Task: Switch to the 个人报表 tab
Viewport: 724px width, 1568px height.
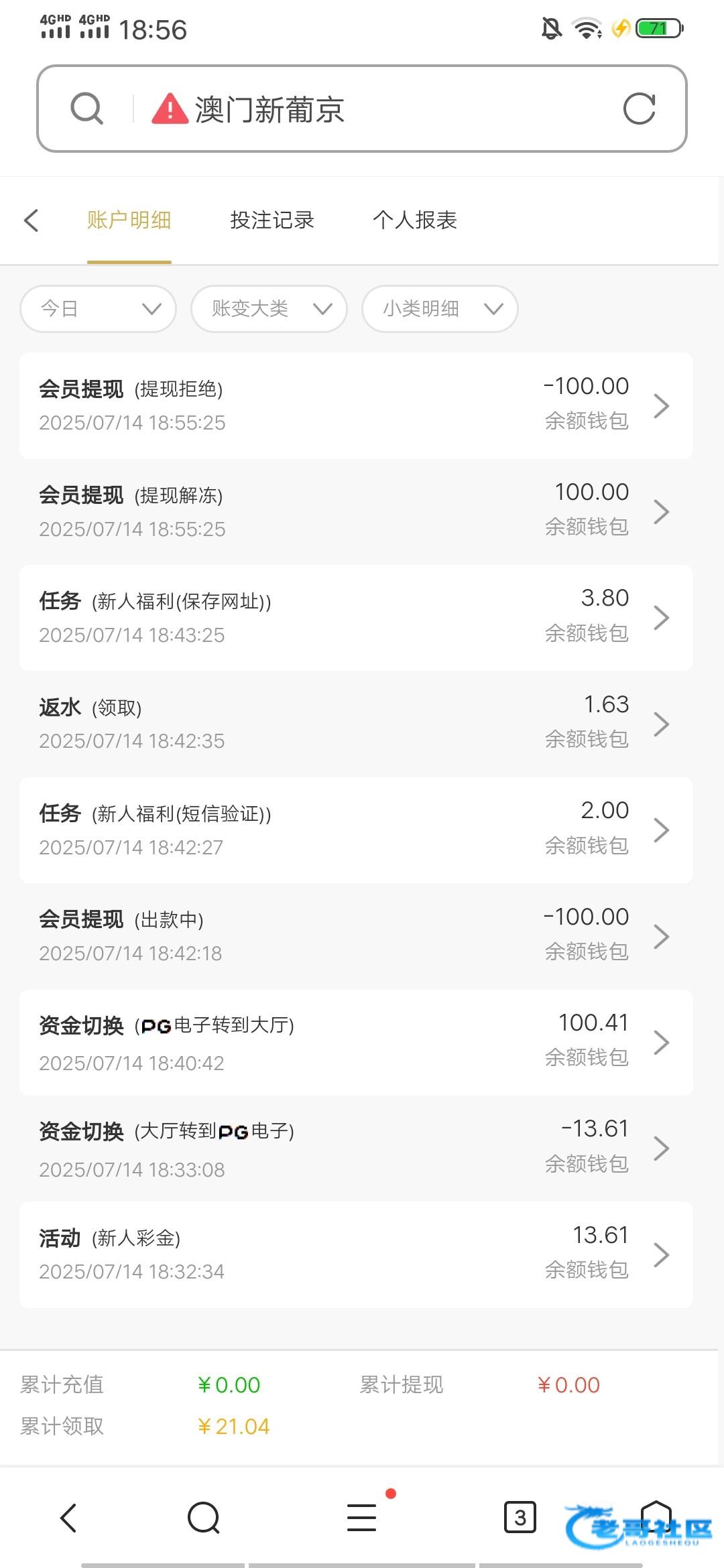Action: click(415, 220)
